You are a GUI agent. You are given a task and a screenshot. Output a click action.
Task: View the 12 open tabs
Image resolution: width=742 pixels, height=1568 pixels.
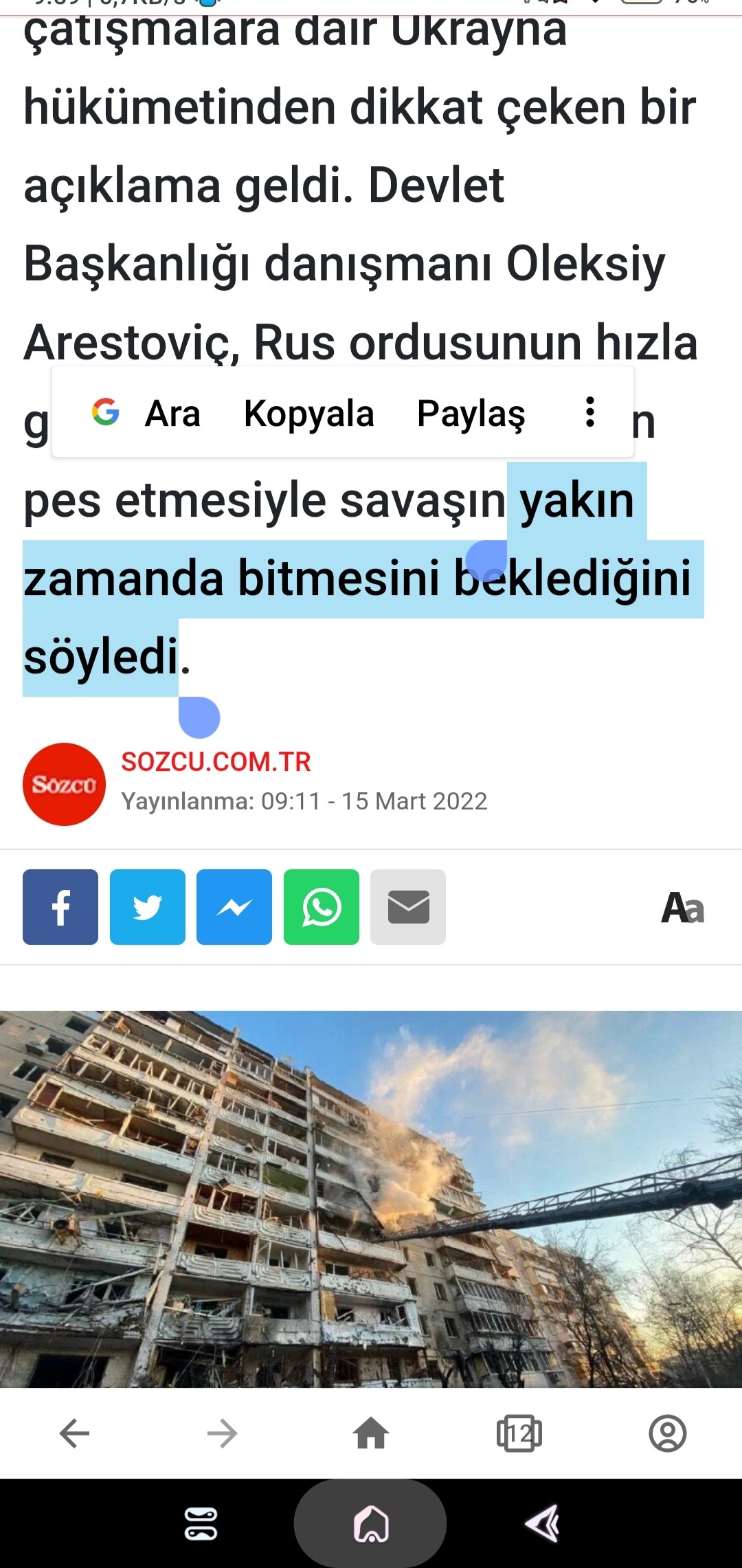coord(519,1433)
